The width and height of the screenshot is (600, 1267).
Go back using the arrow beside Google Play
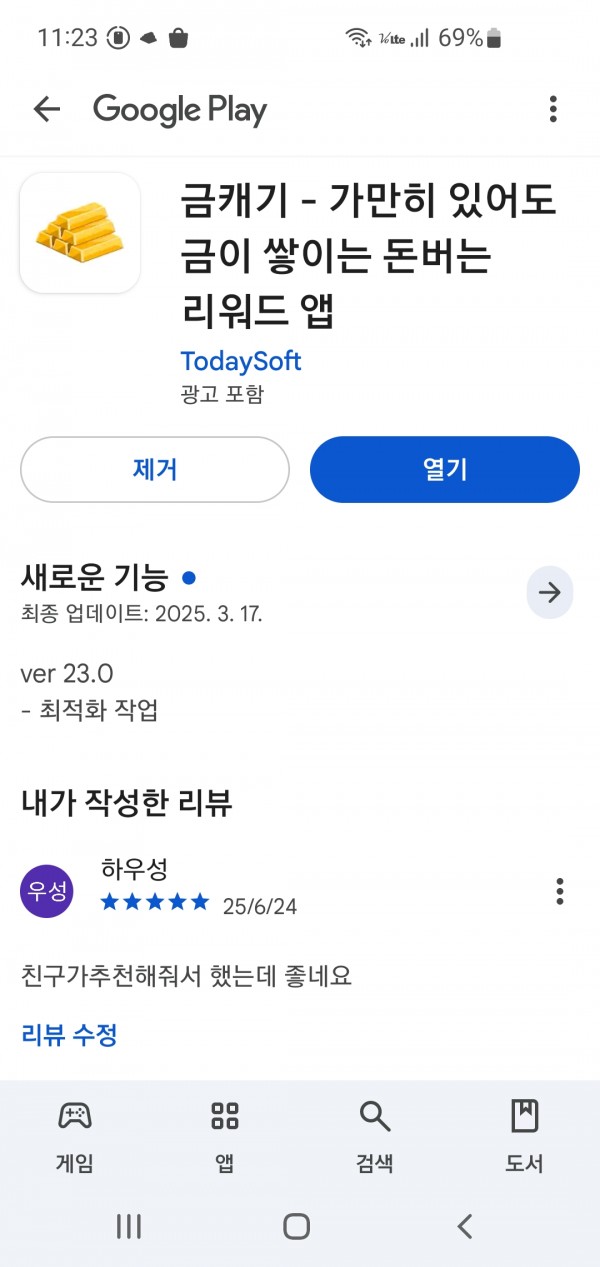[47, 110]
